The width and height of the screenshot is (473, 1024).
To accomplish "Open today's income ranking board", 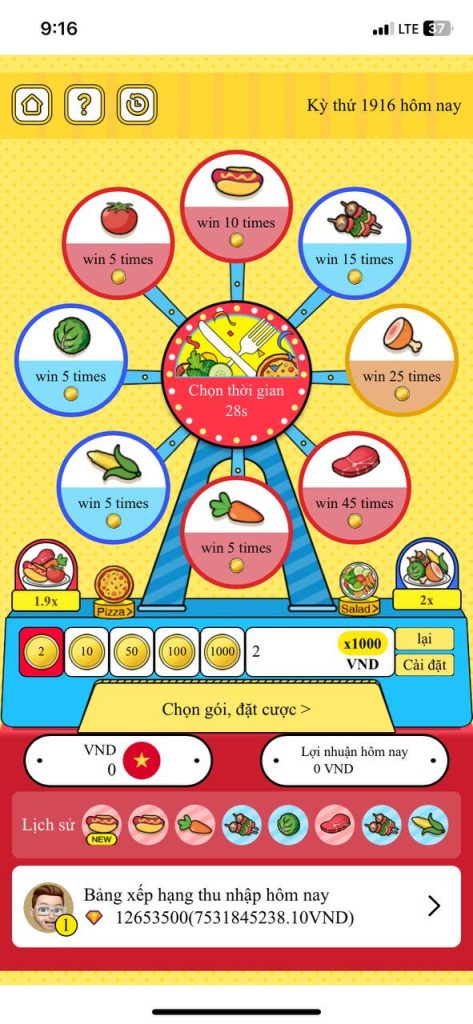I will tap(236, 906).
